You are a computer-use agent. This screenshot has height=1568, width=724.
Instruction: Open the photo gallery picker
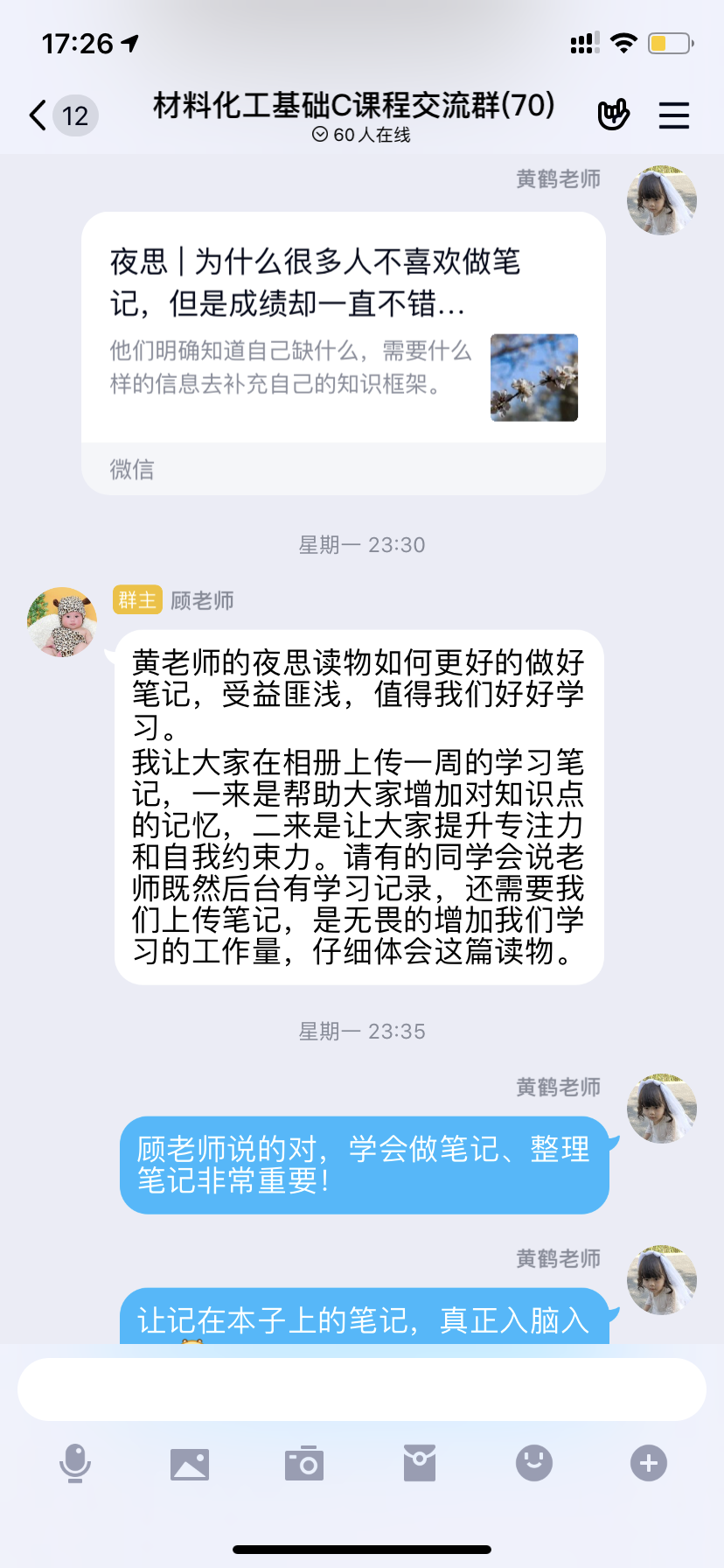190,1463
